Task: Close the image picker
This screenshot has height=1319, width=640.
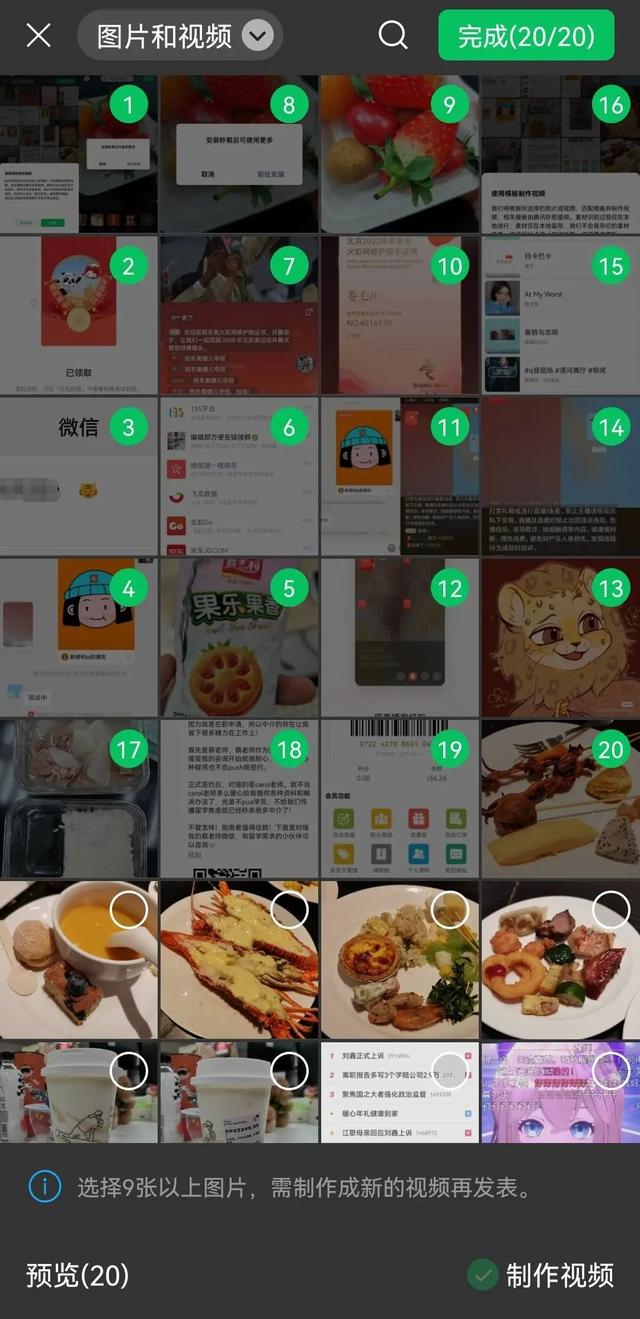Action: [x=39, y=36]
